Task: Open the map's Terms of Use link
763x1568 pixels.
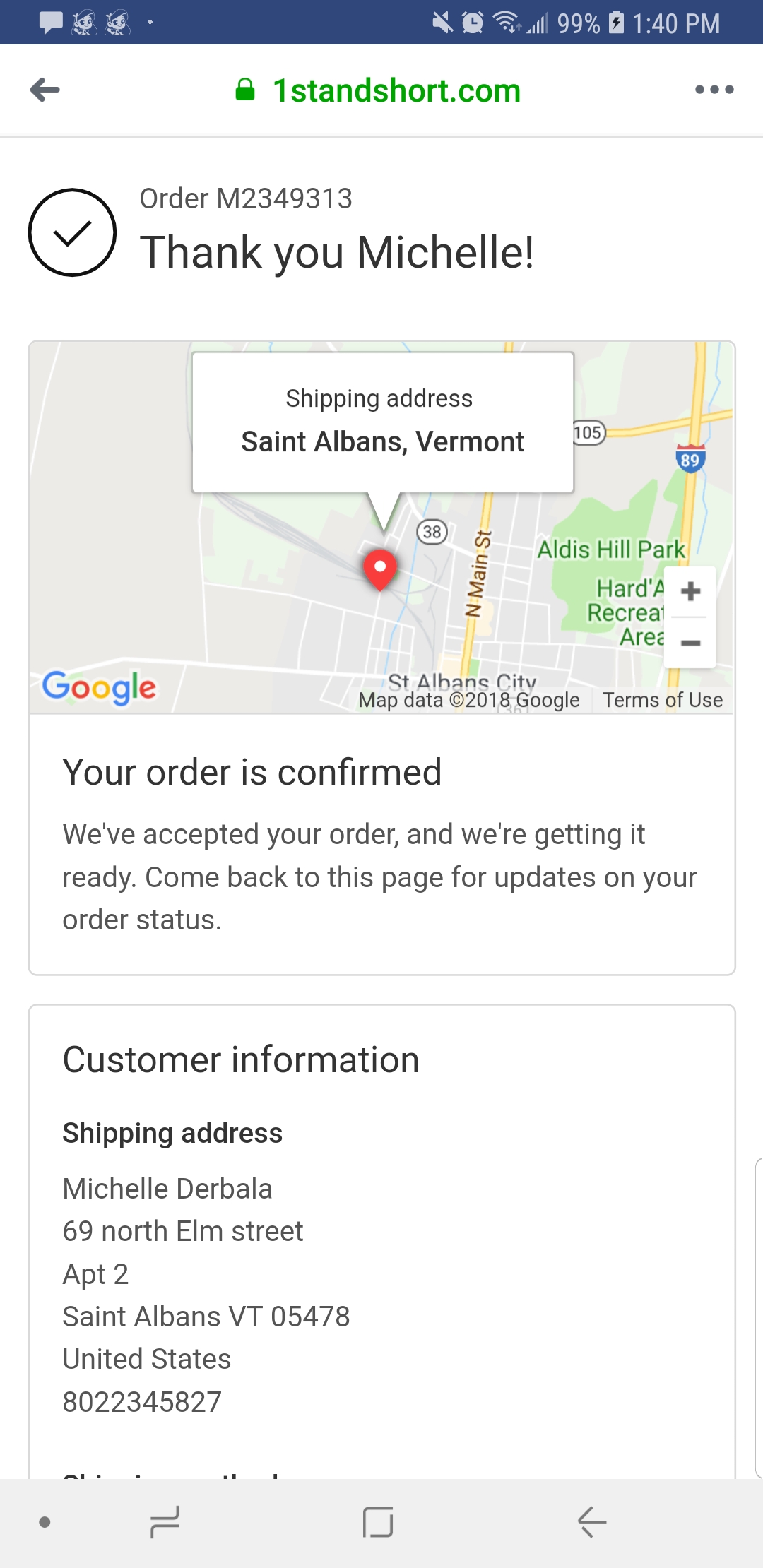Action: coord(662,700)
